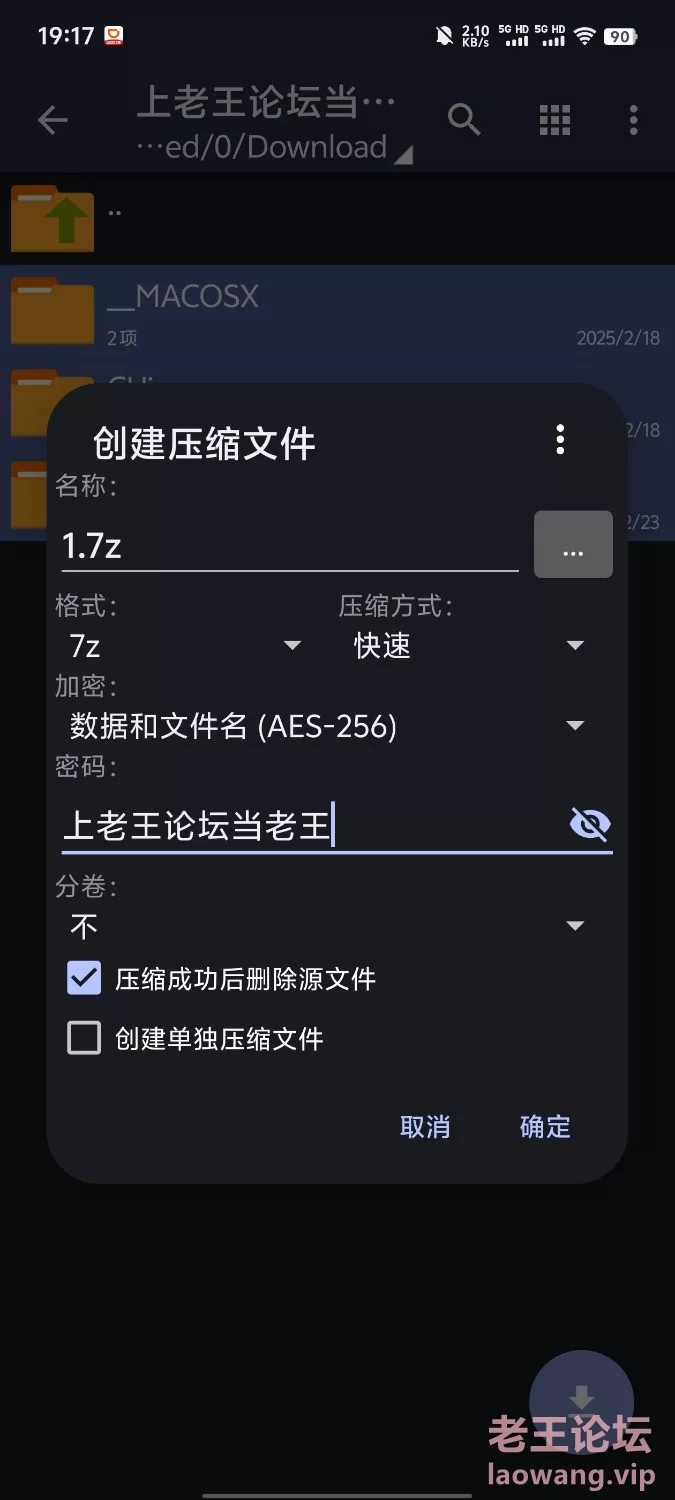
Task: Uncheck 压缩成功后删除源文件
Action: tap(85, 978)
